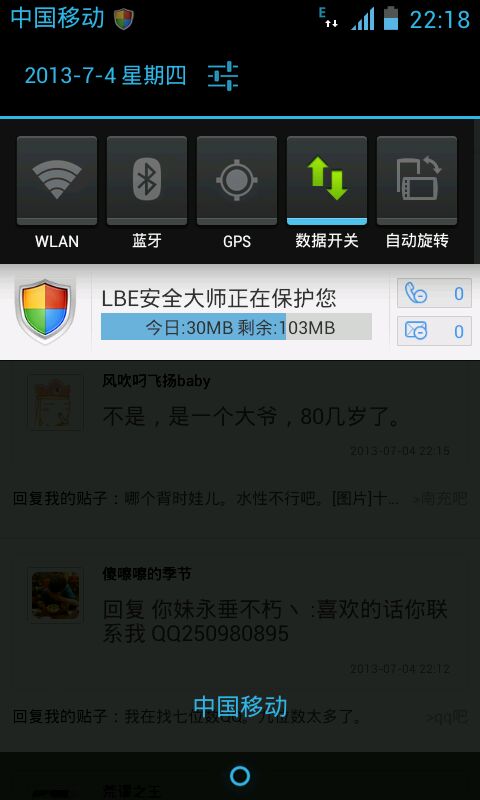
Task: Open the LBE blocked calls counter button
Action: tap(434, 293)
